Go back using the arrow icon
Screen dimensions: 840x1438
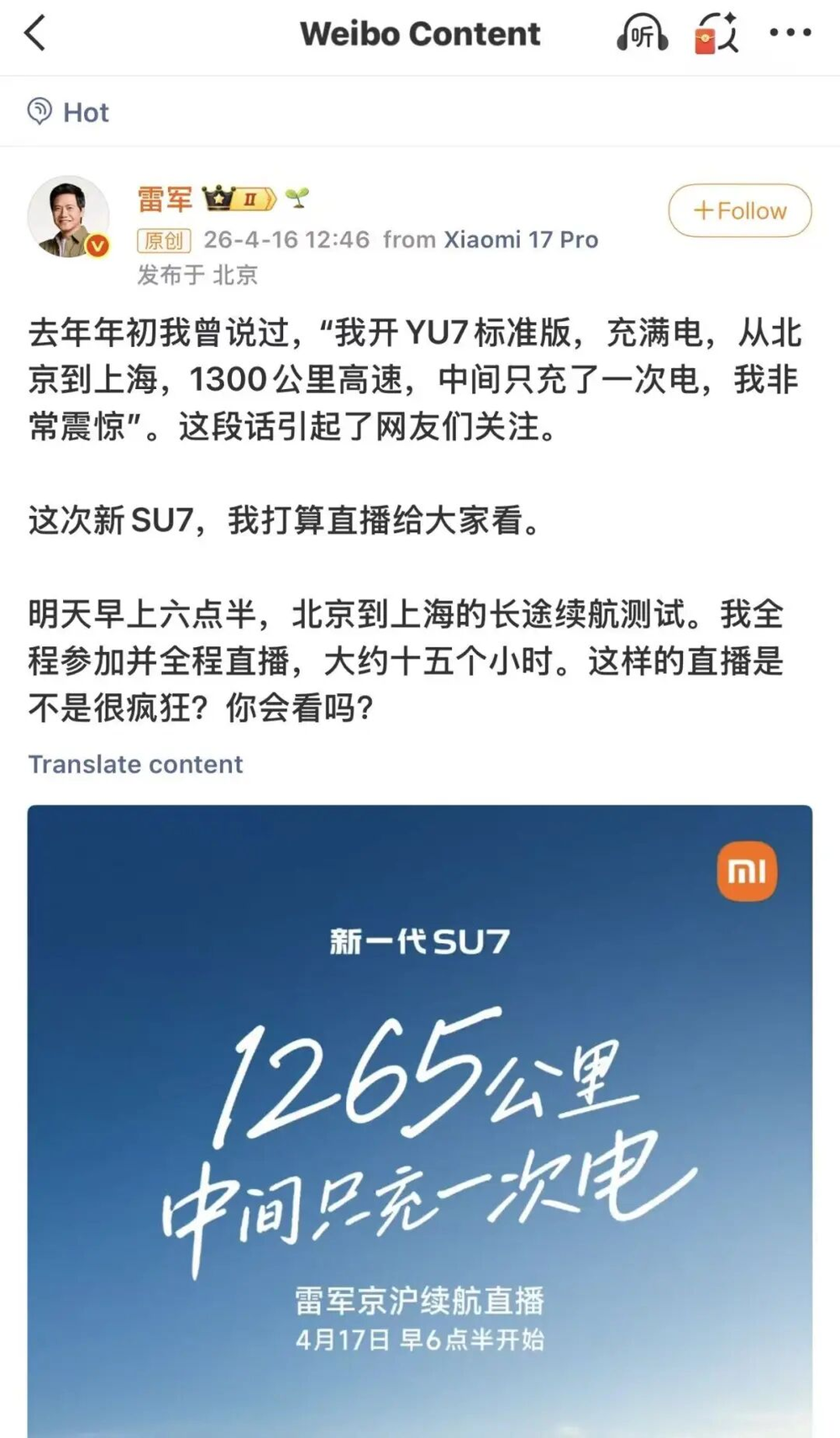35,34
